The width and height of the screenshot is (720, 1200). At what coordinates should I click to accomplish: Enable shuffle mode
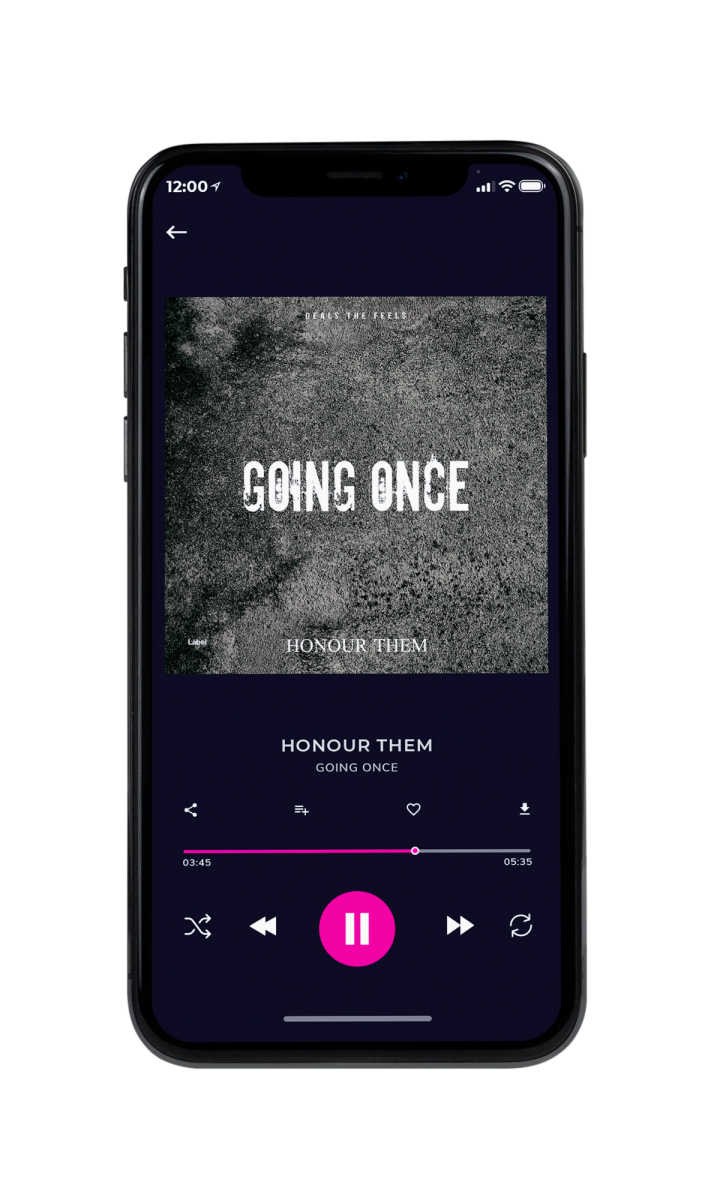tap(197, 927)
